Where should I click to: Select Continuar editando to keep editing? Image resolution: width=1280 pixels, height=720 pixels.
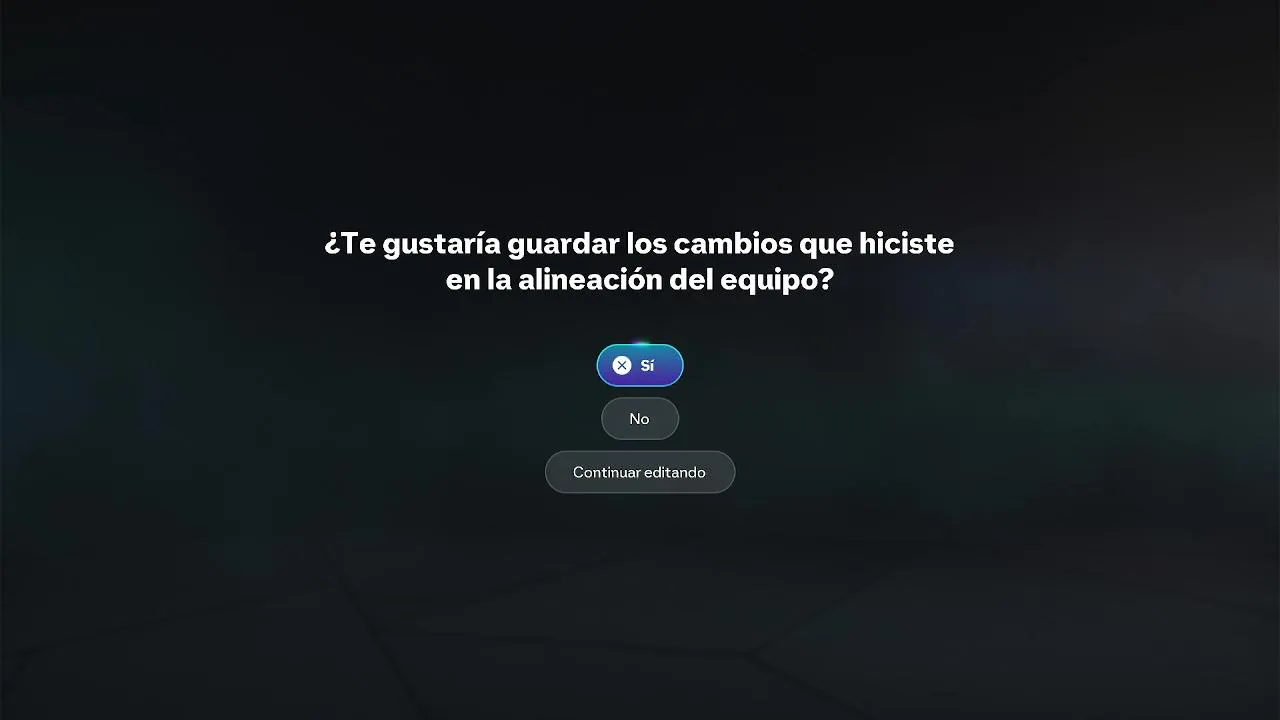(640, 472)
